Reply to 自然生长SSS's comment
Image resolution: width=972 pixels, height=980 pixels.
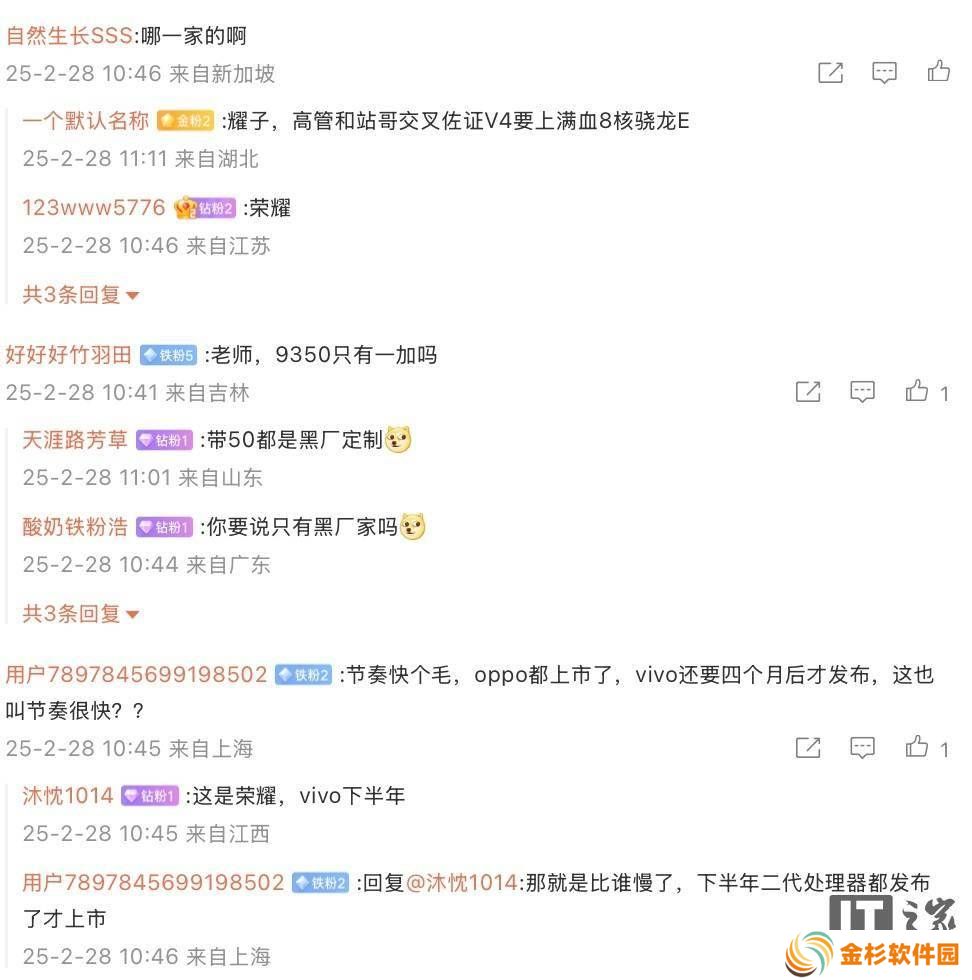884,72
